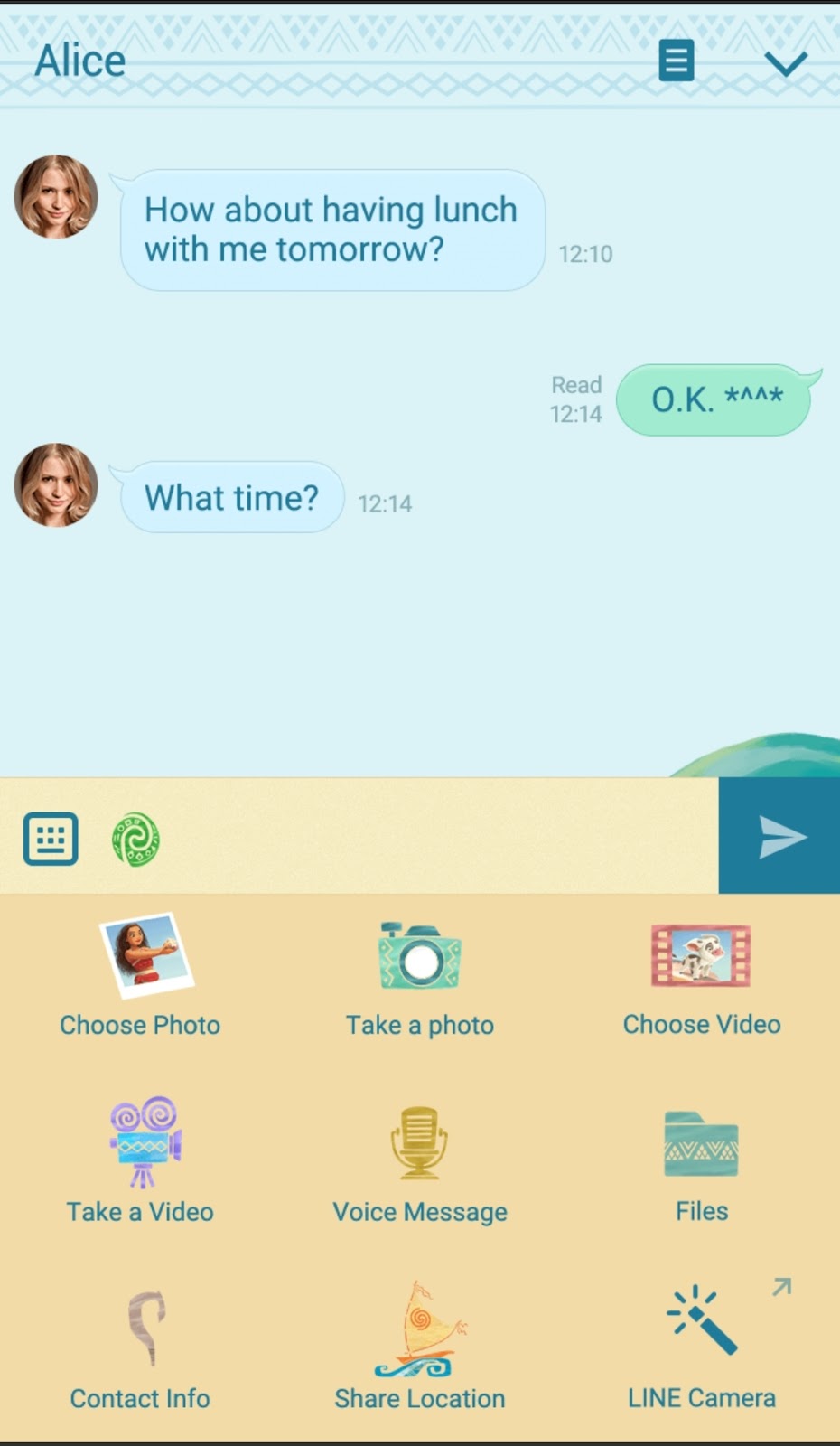Select Choose Photo

point(141,976)
